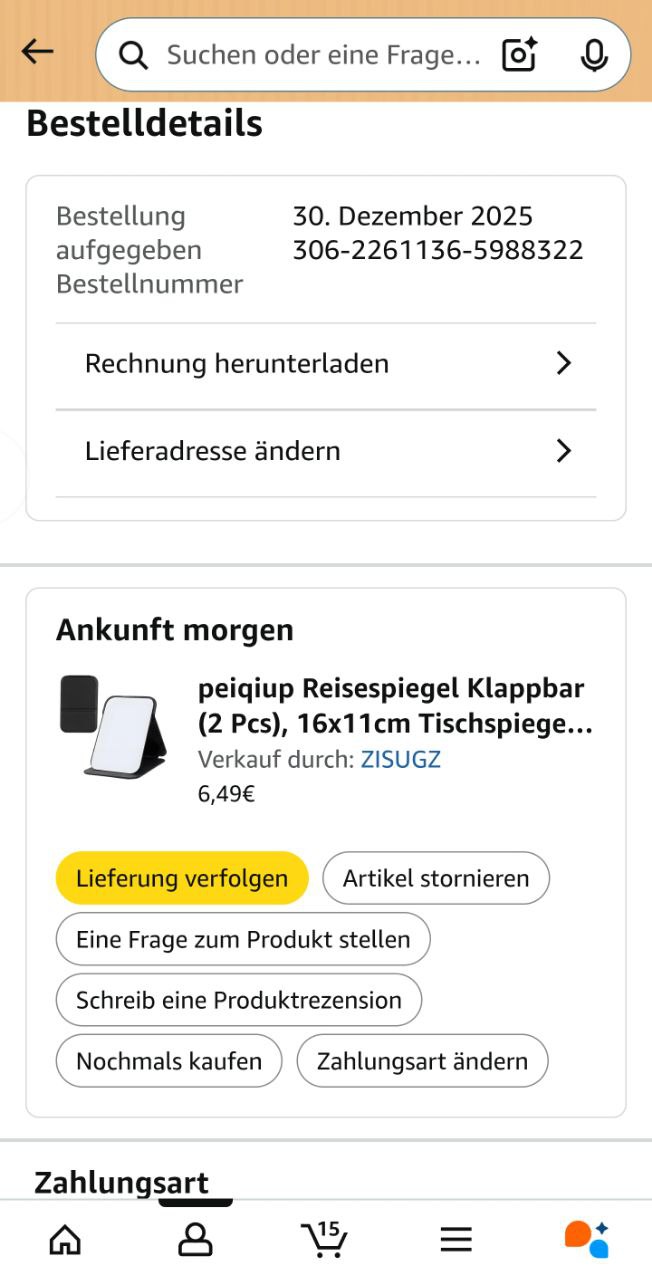This screenshot has width=652, height=1280.
Task: Go back using the arrow
Action: click(37, 52)
